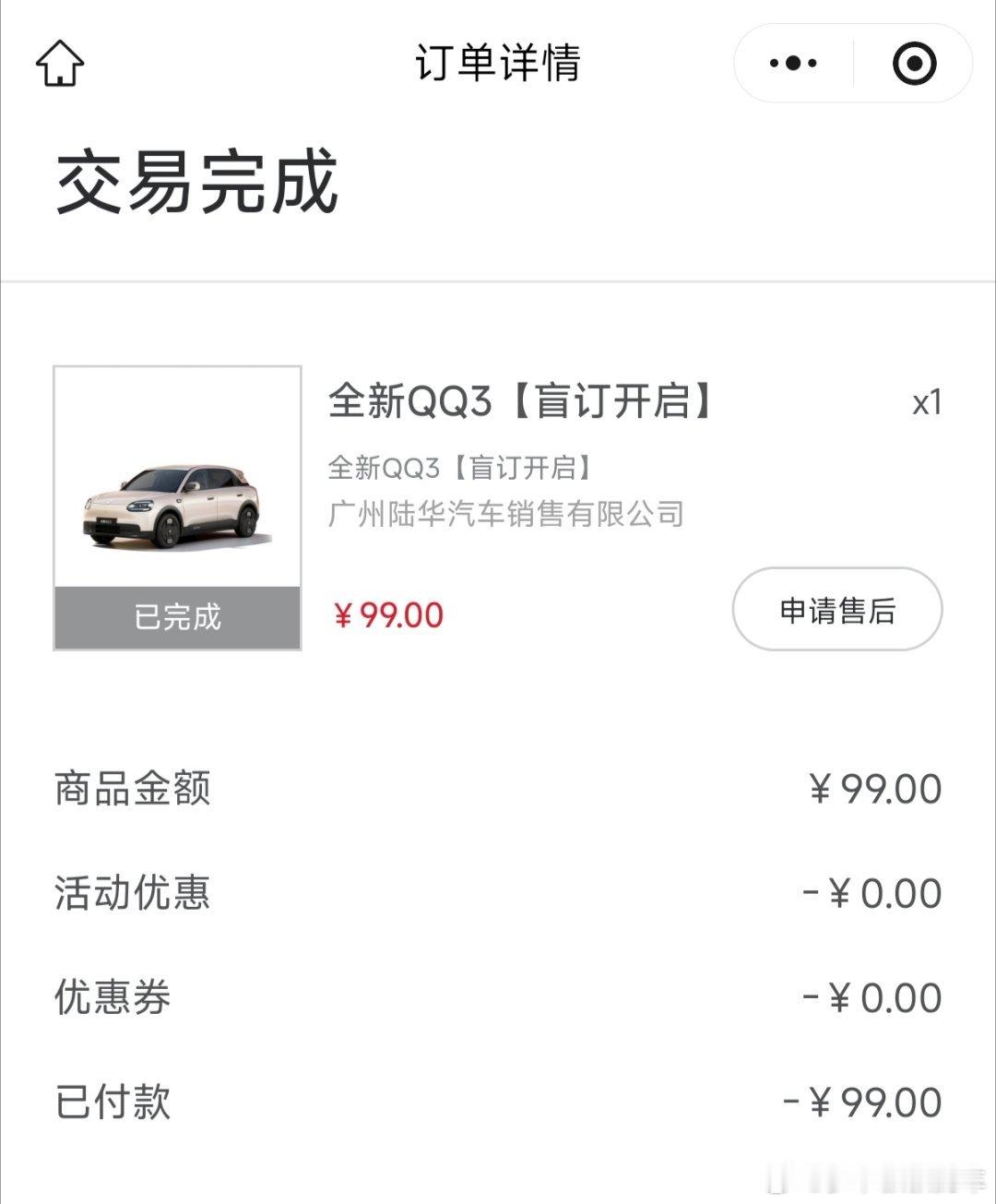Select the 已付款 paid amount row
Viewport: 996px width, 1204px height.
111,1100
